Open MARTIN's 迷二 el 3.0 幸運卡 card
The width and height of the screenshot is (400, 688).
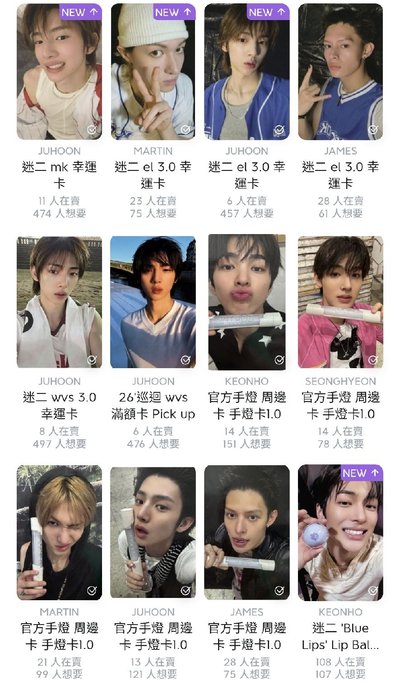[x=153, y=72]
